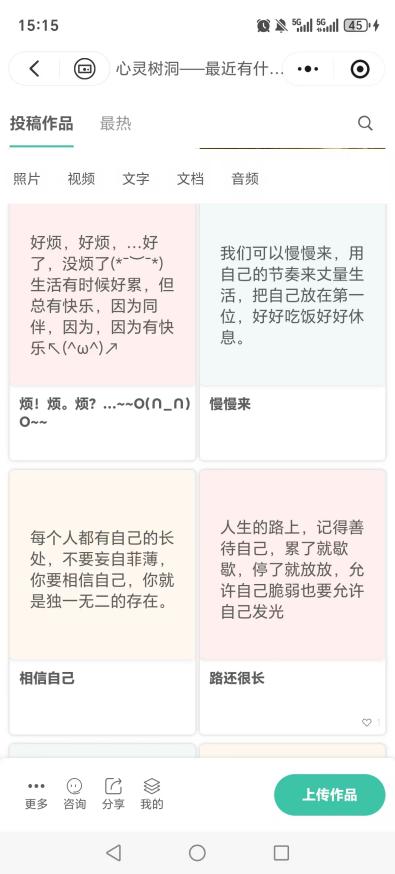Filter by 文字
395x874 pixels.
[x=136, y=179]
